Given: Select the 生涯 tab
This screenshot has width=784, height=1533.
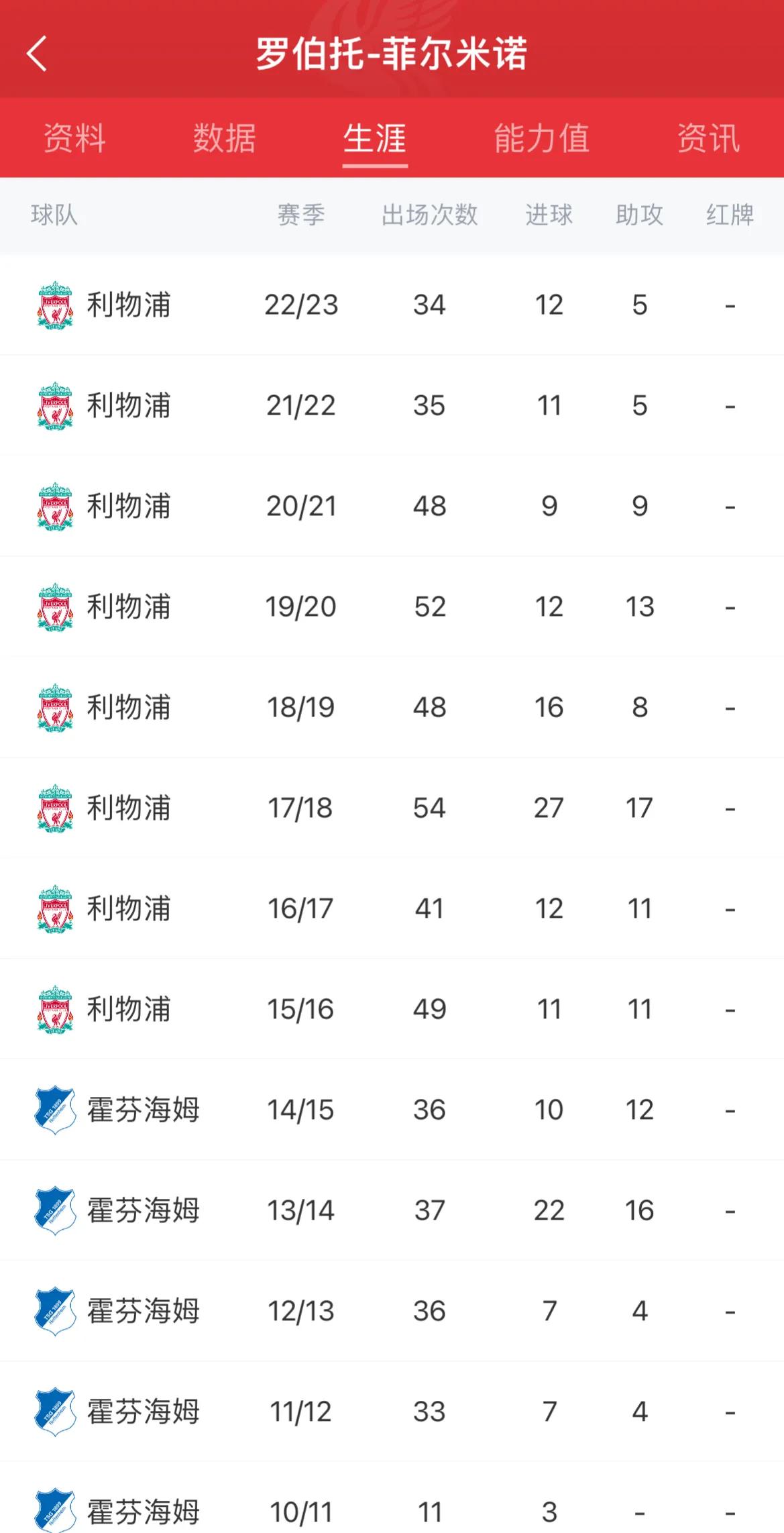Looking at the screenshot, I should click(x=375, y=139).
